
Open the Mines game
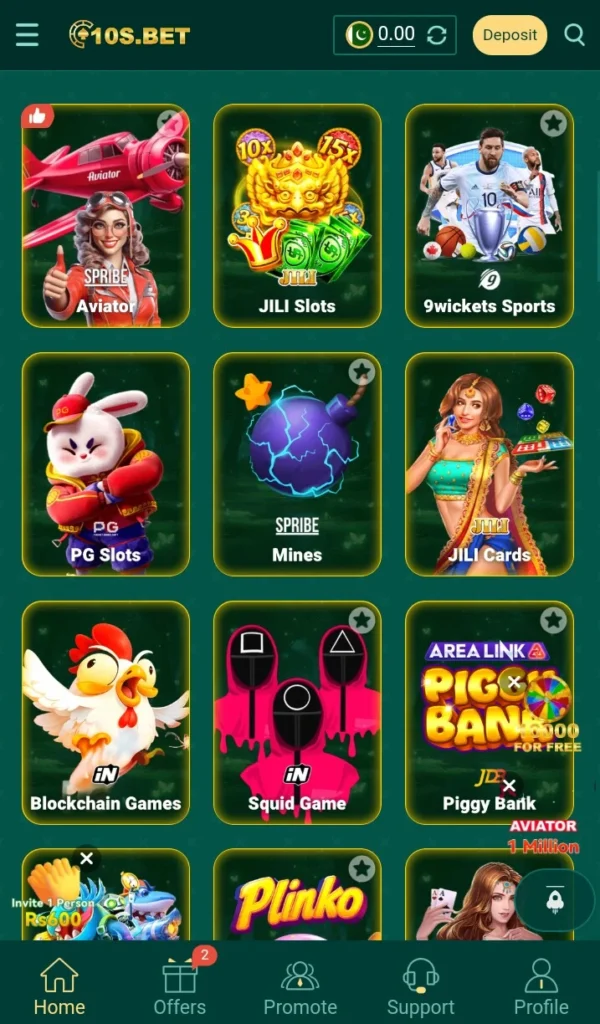(297, 463)
